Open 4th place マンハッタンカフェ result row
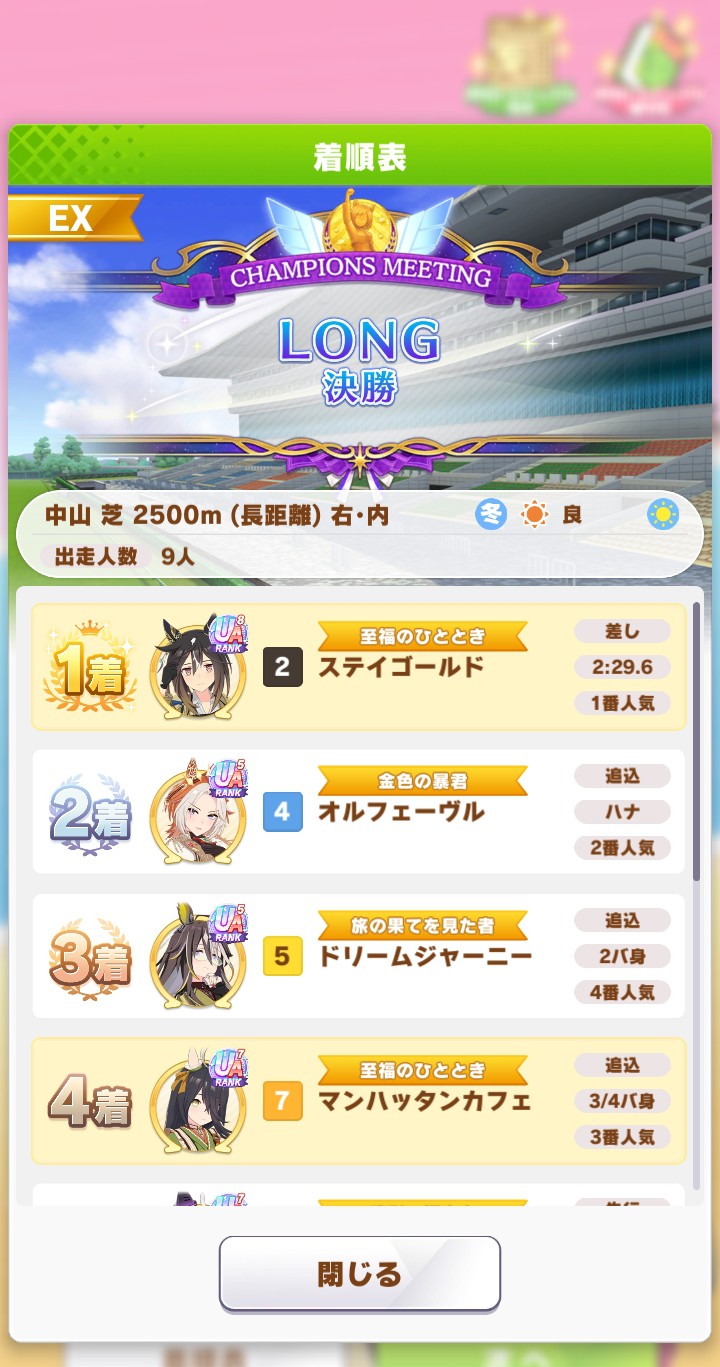 click(359, 1101)
